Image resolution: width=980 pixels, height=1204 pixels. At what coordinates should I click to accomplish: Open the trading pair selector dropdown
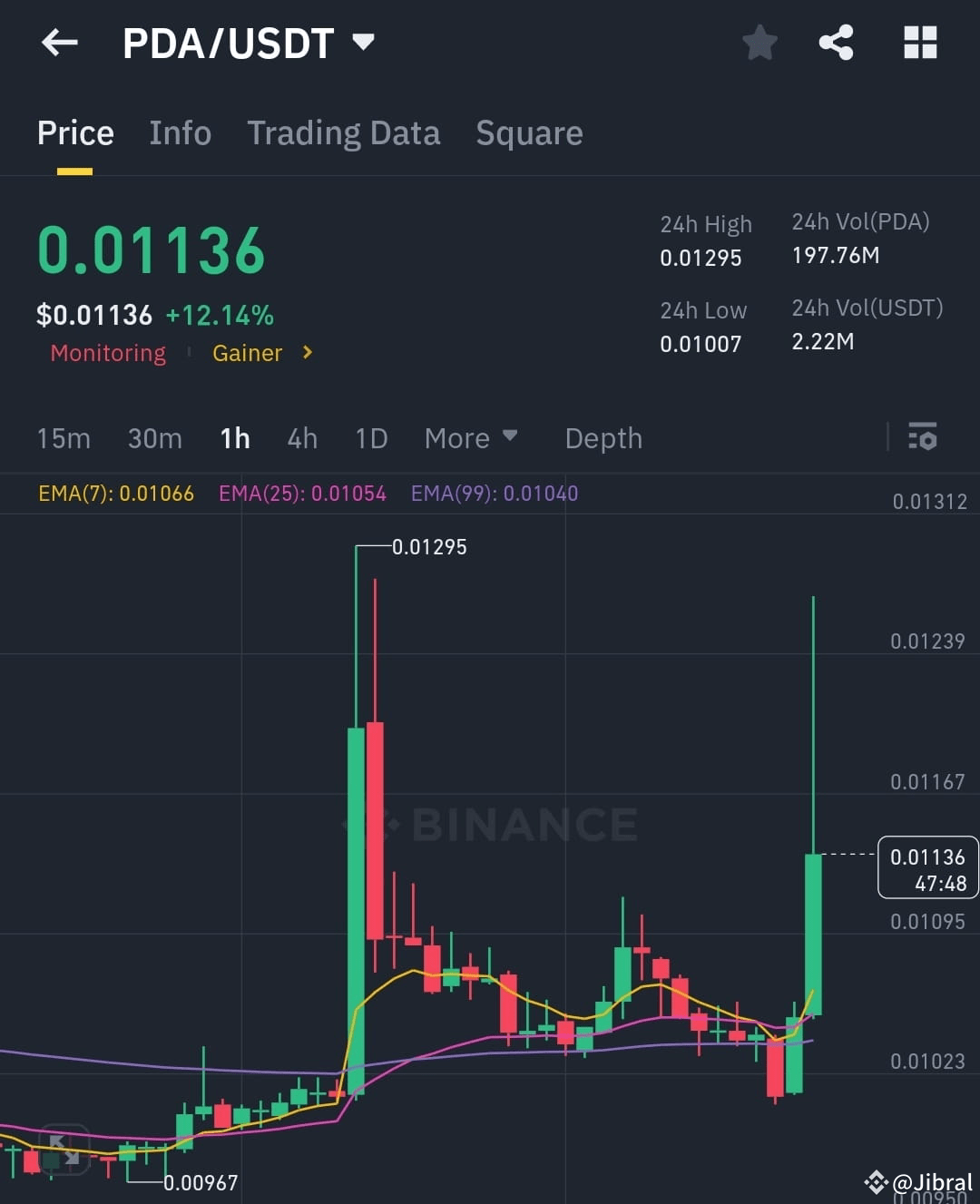tap(361, 41)
